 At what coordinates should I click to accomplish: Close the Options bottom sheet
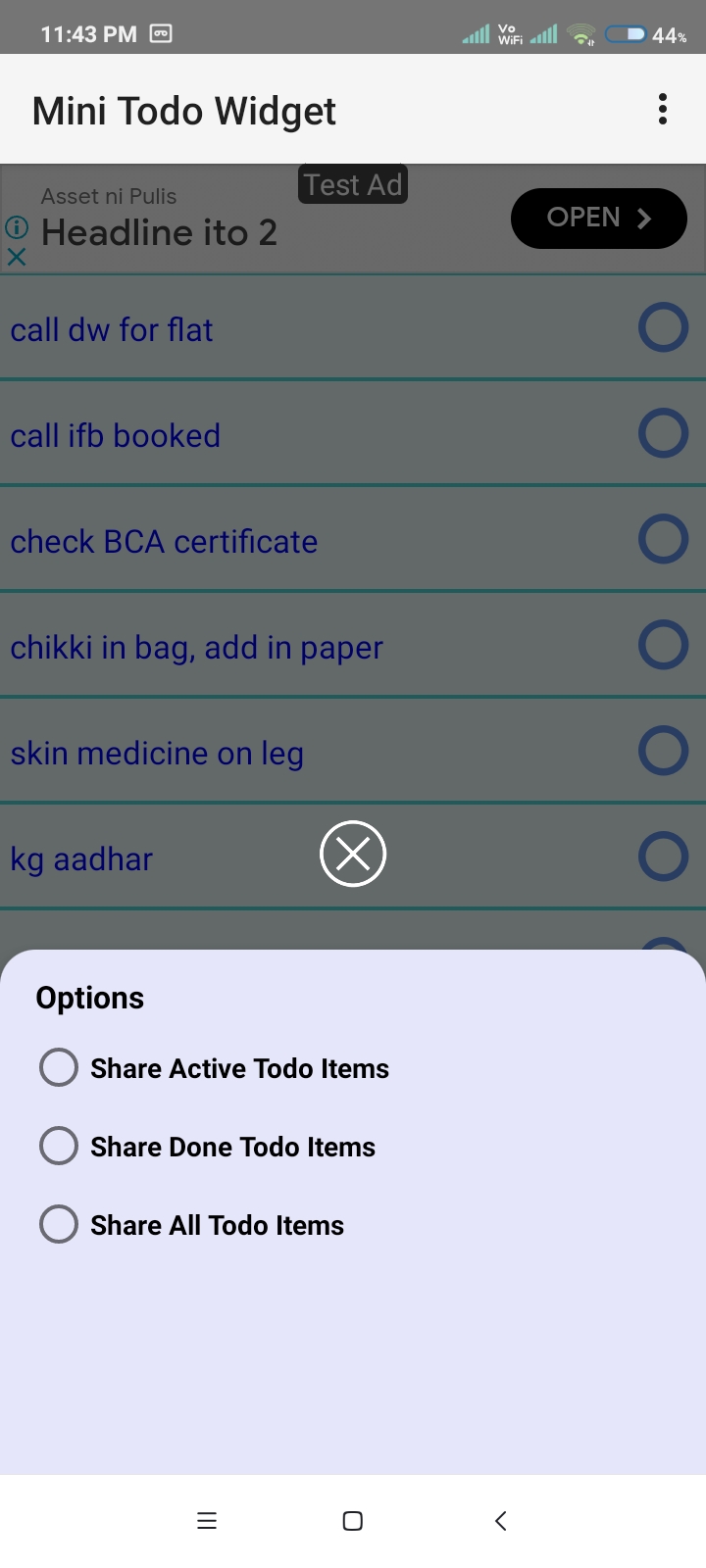click(x=353, y=854)
